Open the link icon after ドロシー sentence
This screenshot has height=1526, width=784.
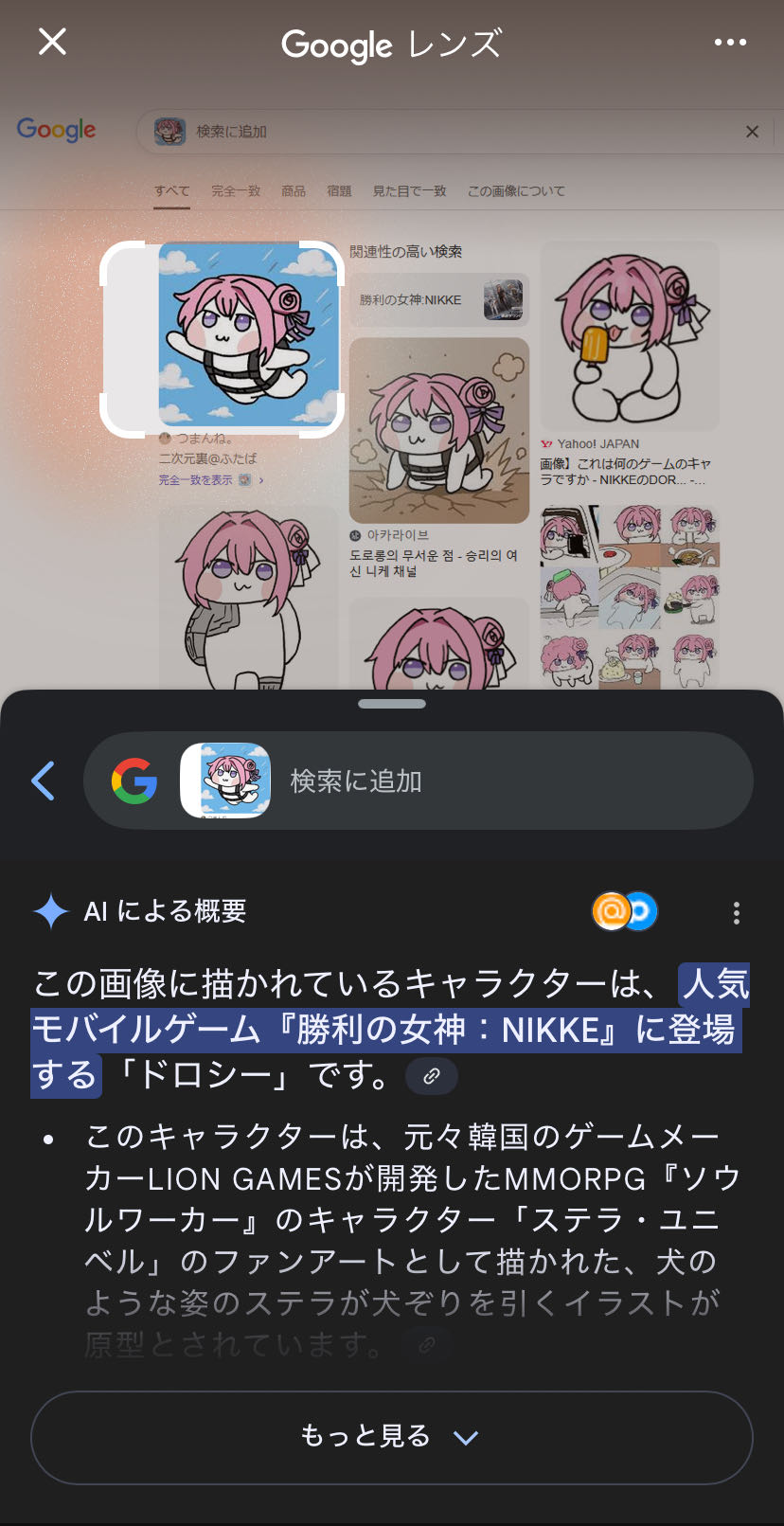pyautogui.click(x=432, y=1076)
